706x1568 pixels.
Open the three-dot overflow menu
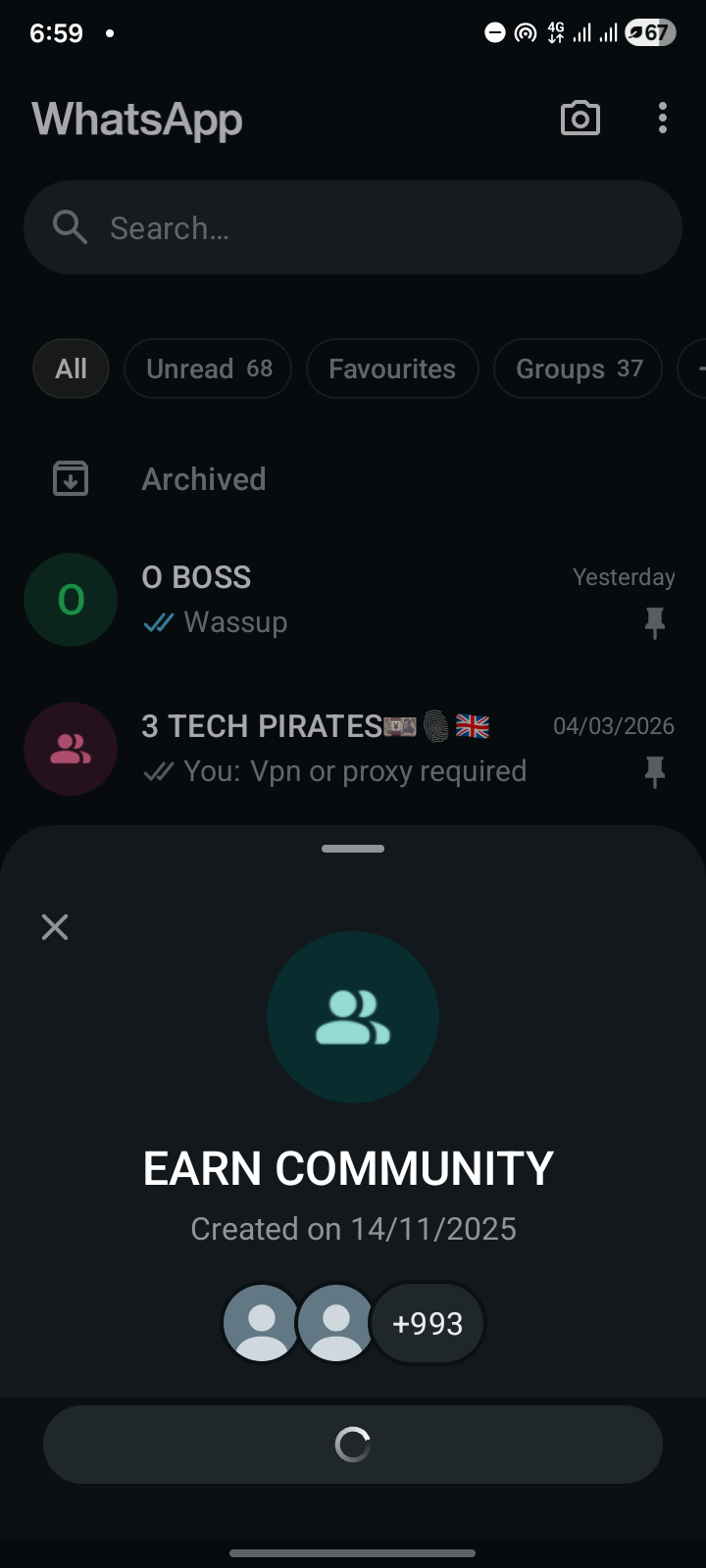[x=663, y=119]
